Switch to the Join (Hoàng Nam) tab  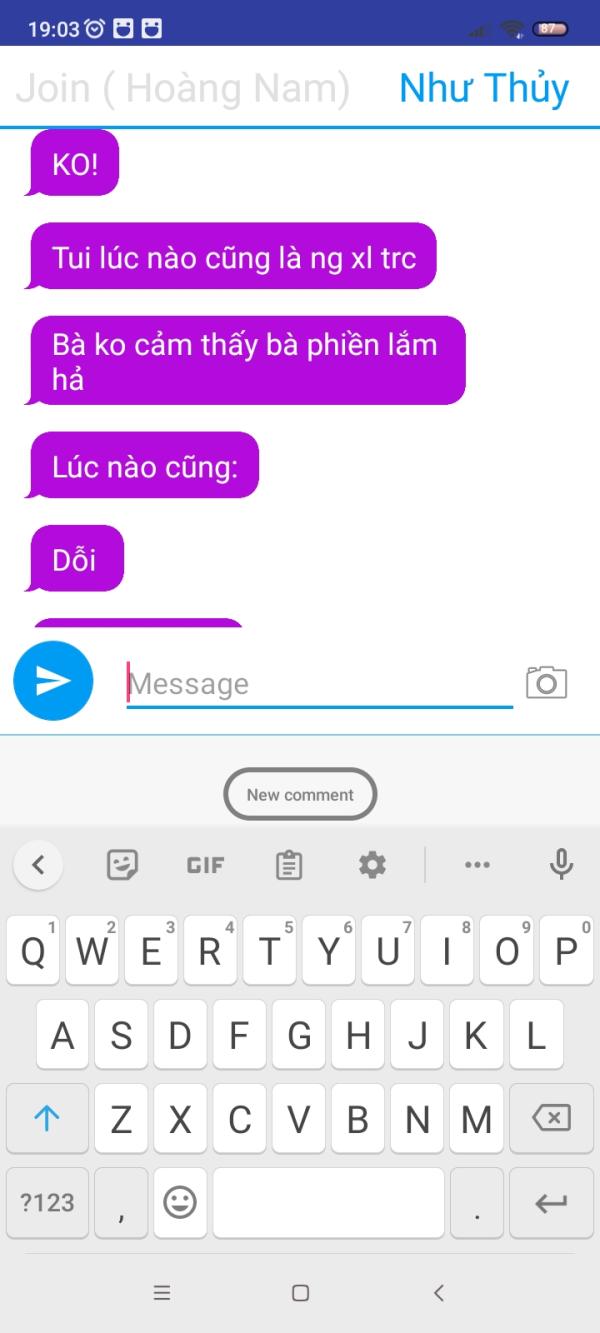(183, 89)
